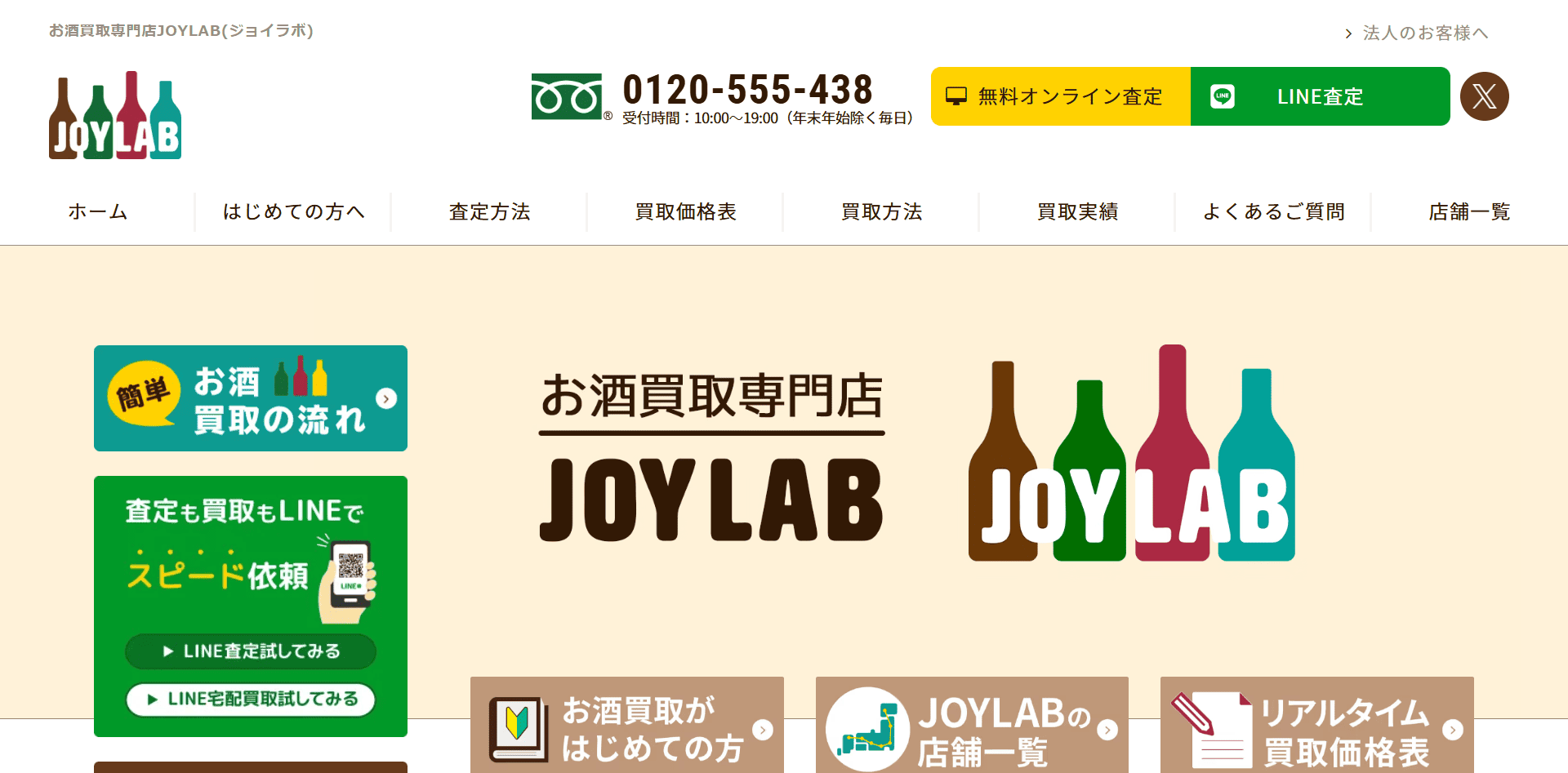Tap LINE査定試してみる button
Screen dimensions: 1568x773
point(251,651)
